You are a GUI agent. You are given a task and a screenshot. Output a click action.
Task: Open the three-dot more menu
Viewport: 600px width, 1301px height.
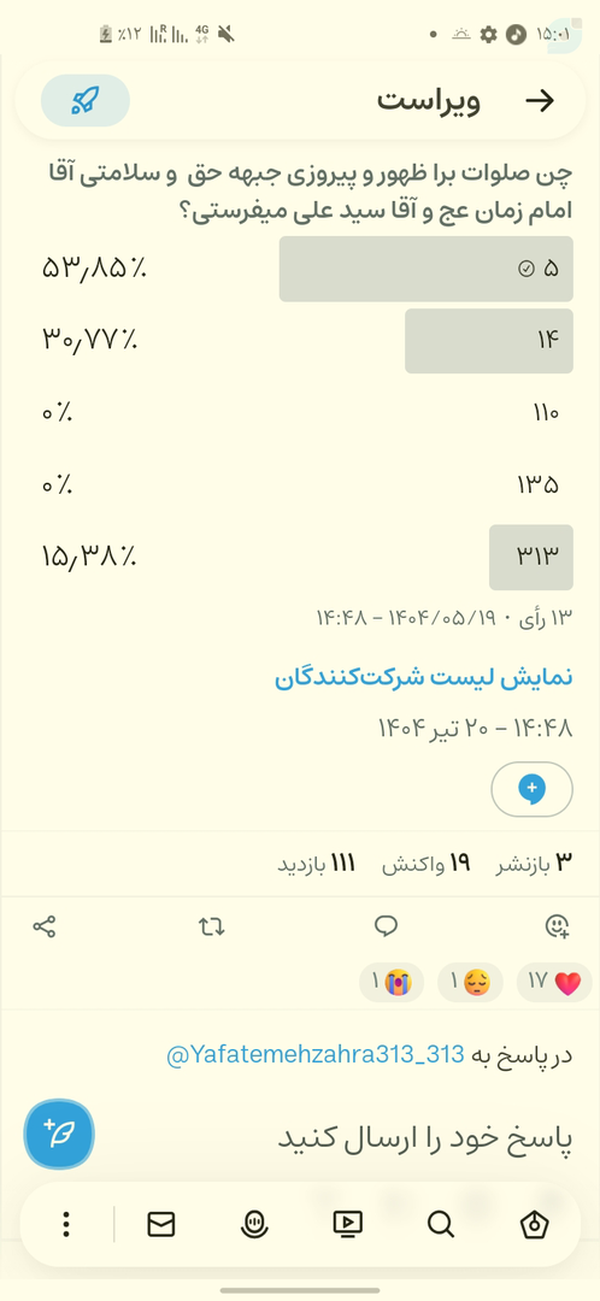click(66, 1223)
